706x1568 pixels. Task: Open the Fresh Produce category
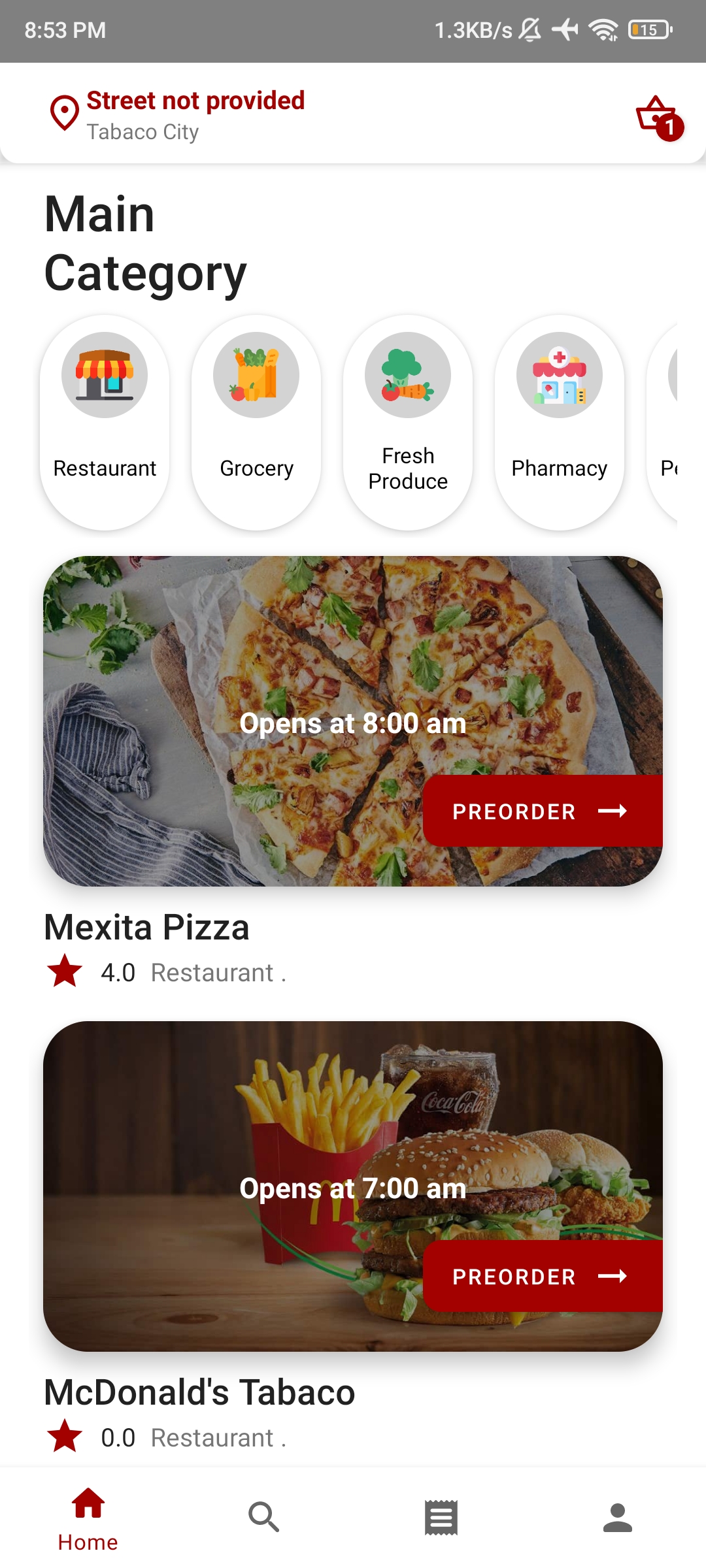[408, 422]
